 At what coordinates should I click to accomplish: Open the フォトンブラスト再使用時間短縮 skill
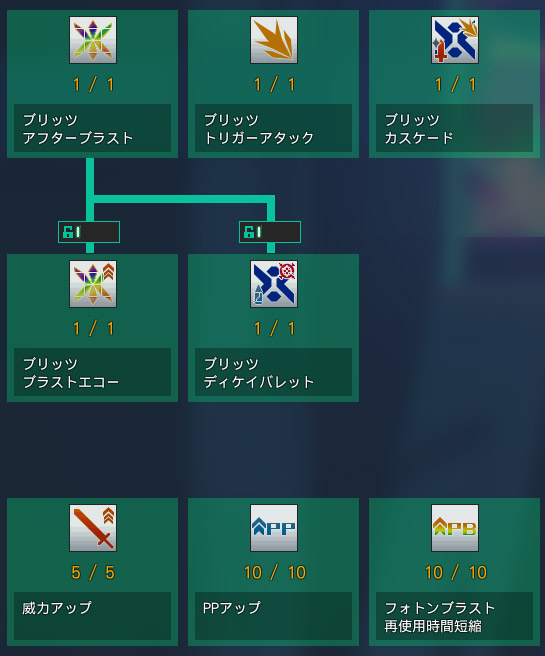[x=455, y=572]
